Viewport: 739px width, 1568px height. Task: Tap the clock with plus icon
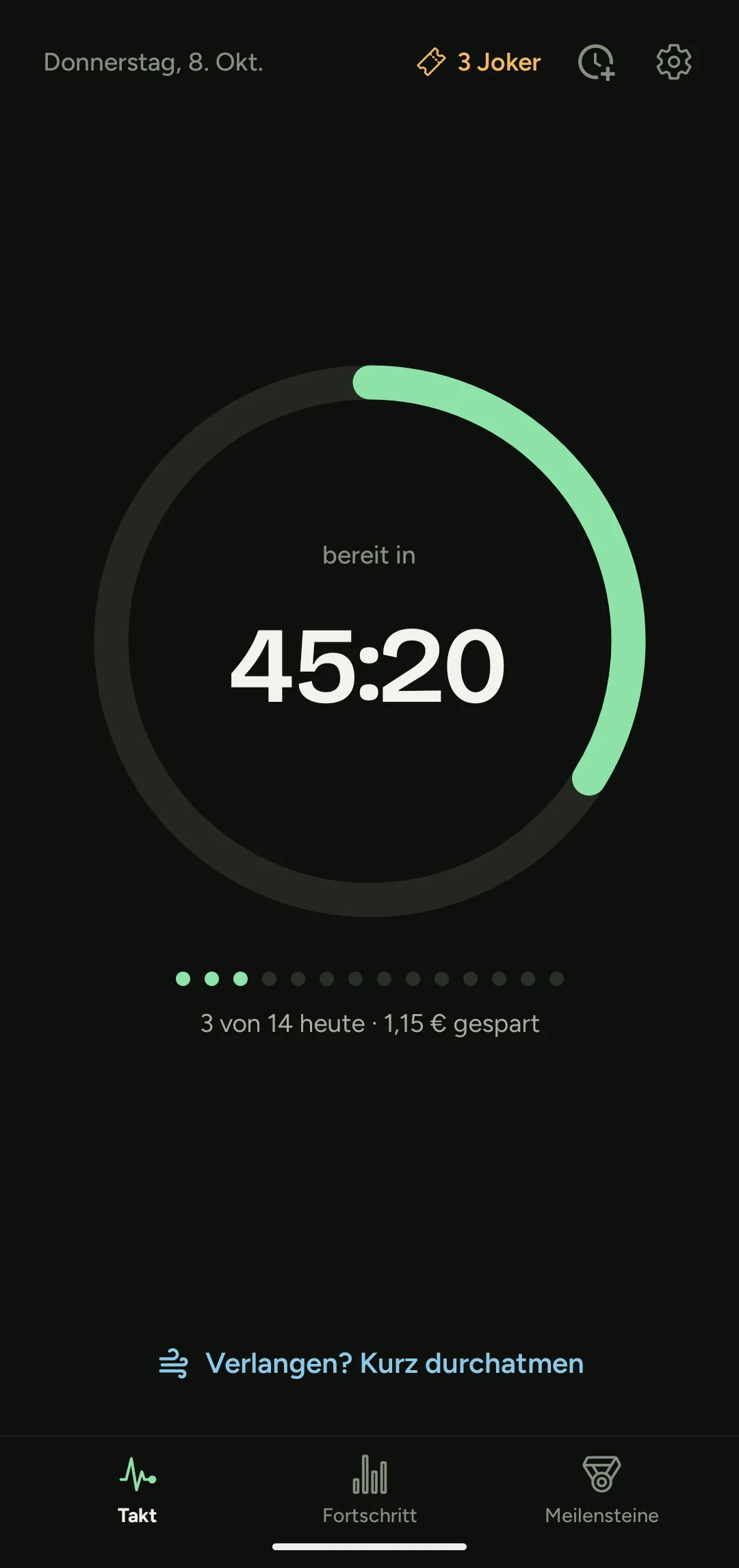point(597,62)
